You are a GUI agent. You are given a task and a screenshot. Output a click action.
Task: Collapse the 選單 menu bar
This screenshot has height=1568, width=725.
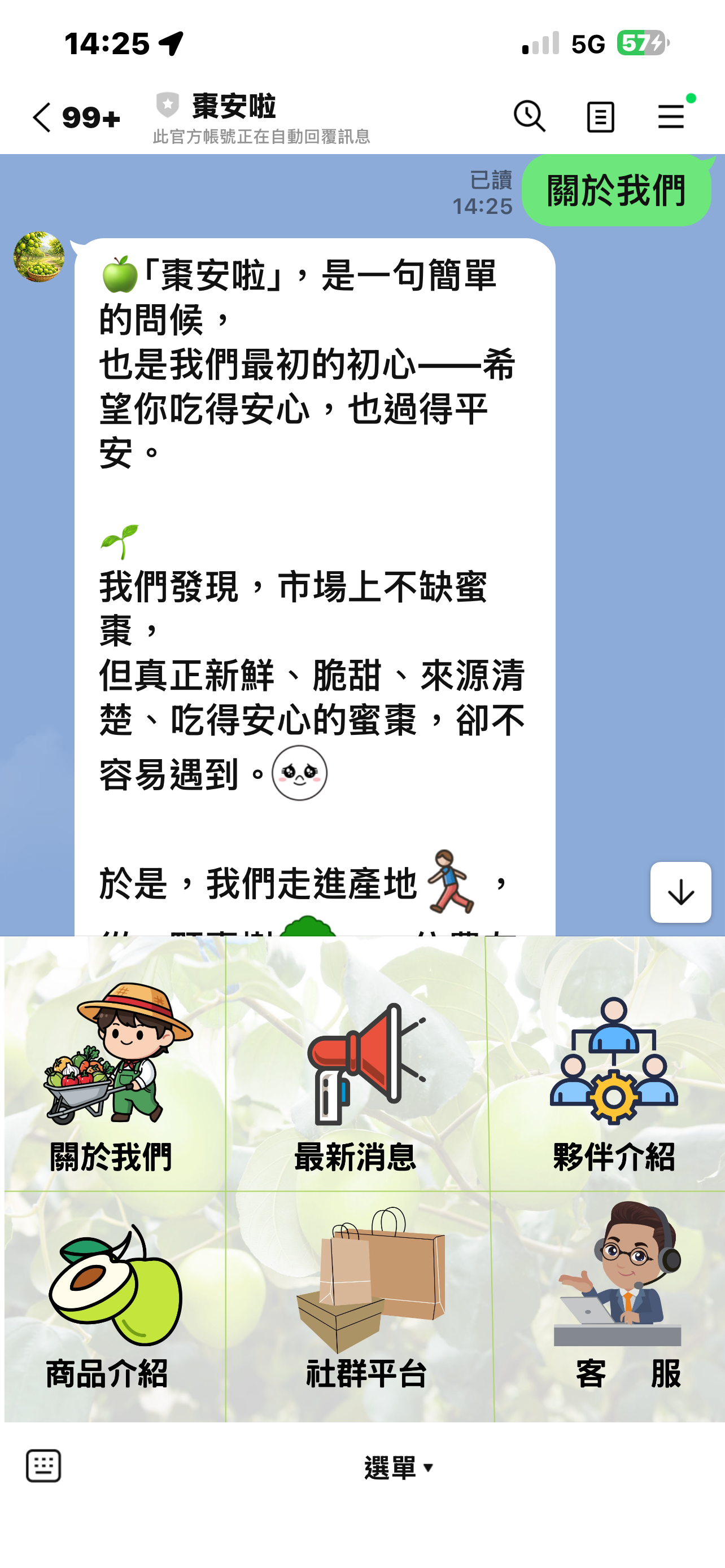[x=399, y=1468]
